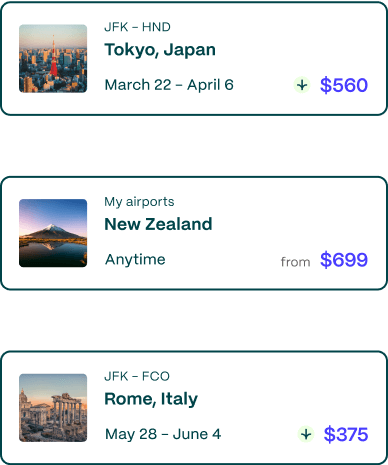Image resolution: width=388 pixels, height=465 pixels.
Task: Open the Tokyo, Japan flight deal card
Action: [x=194, y=59]
